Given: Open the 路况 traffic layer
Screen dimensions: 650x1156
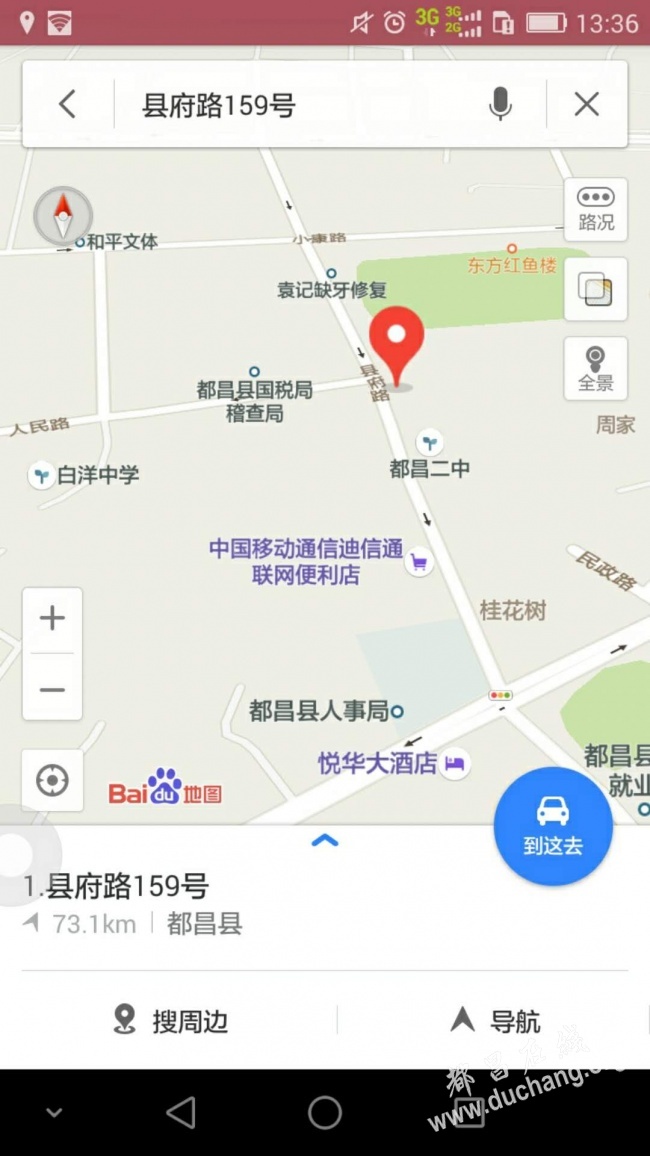Looking at the screenshot, I should pyautogui.click(x=596, y=210).
